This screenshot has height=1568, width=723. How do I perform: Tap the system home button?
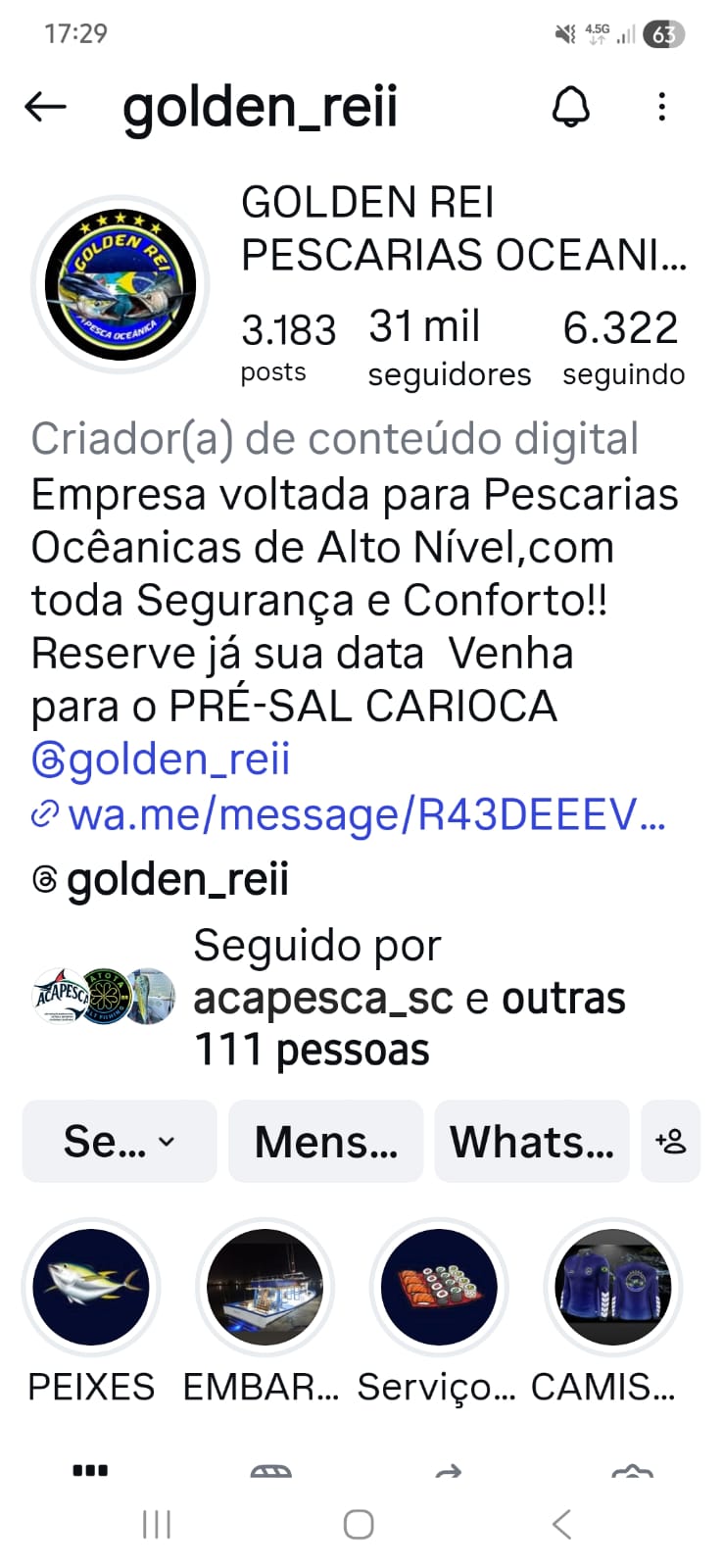click(359, 1524)
